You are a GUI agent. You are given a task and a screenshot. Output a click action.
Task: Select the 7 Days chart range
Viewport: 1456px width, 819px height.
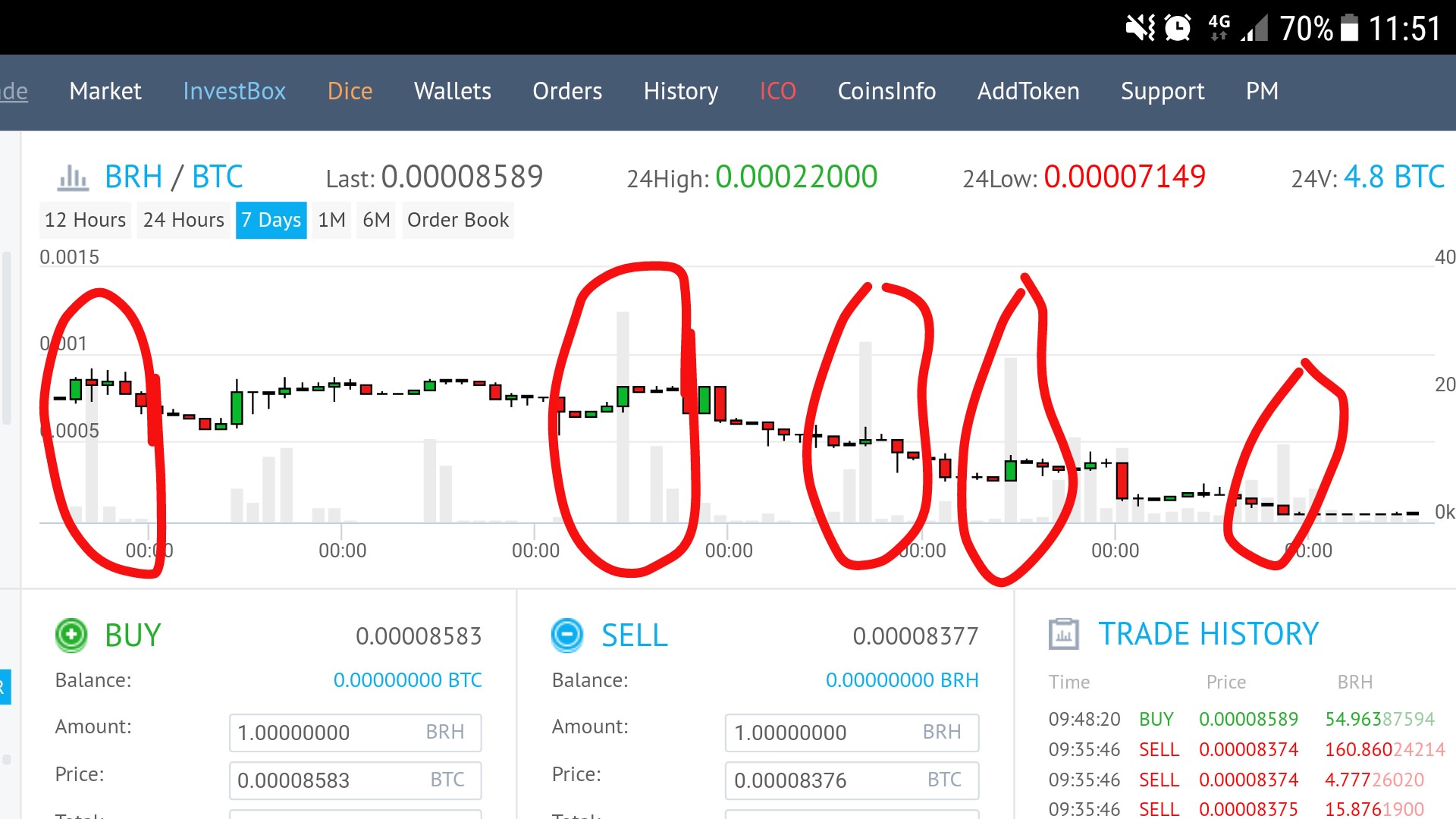[271, 220]
